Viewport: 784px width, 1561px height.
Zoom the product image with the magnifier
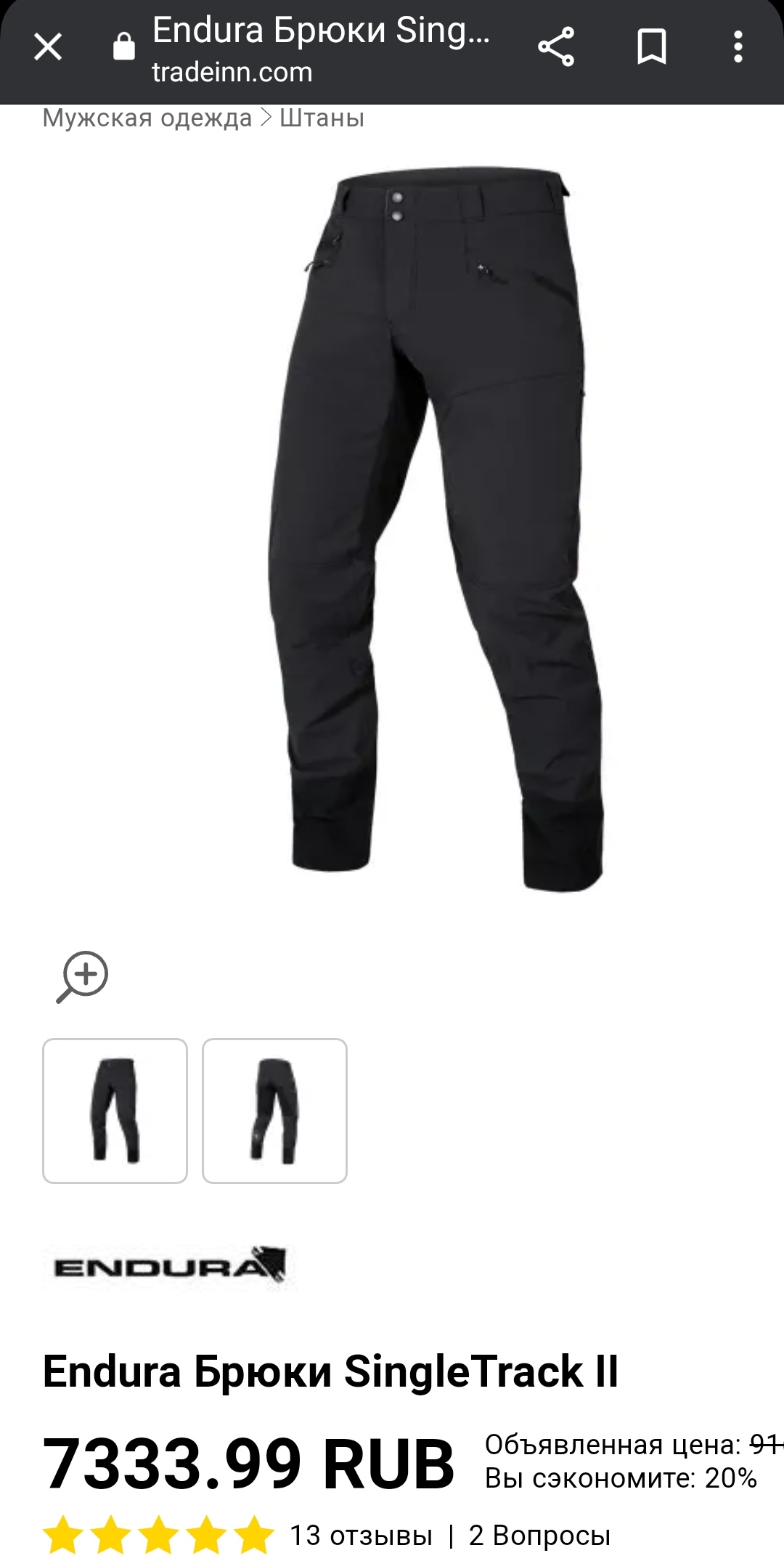click(83, 977)
